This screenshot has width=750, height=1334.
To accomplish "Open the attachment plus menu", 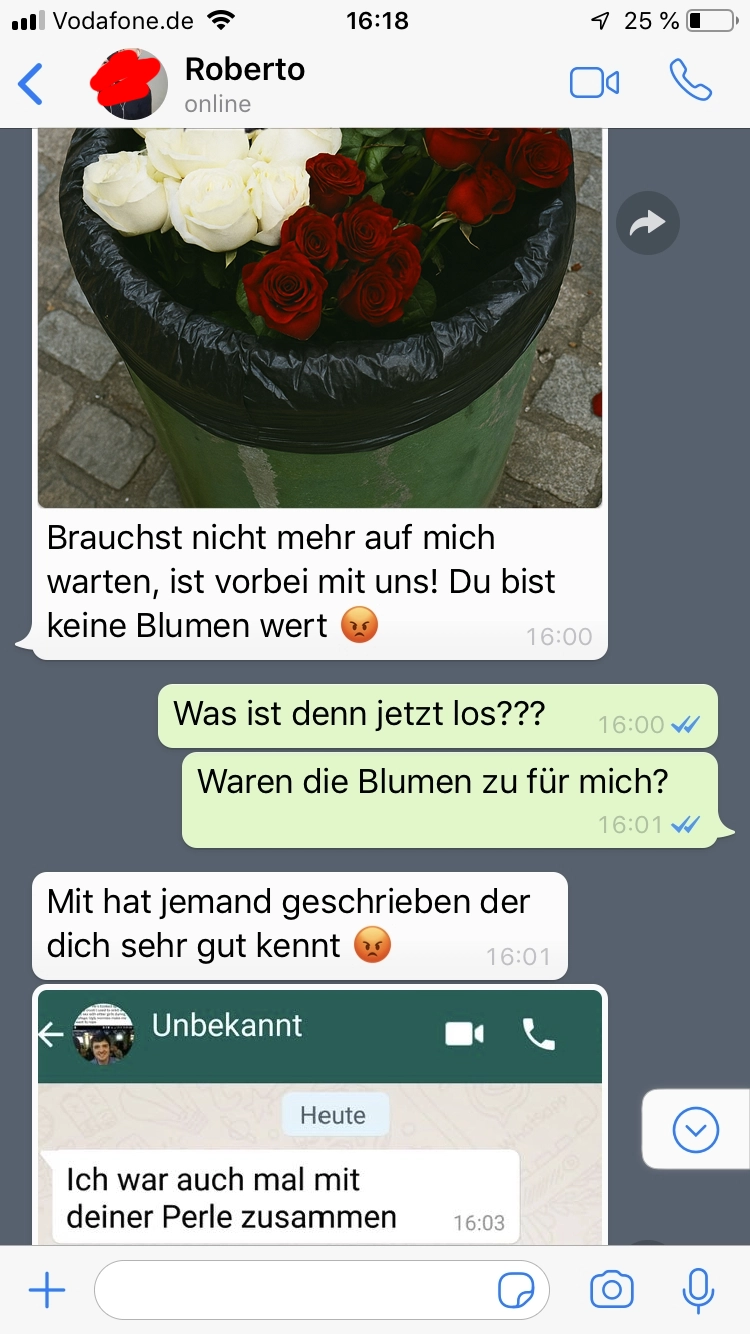I will pos(46,1291).
